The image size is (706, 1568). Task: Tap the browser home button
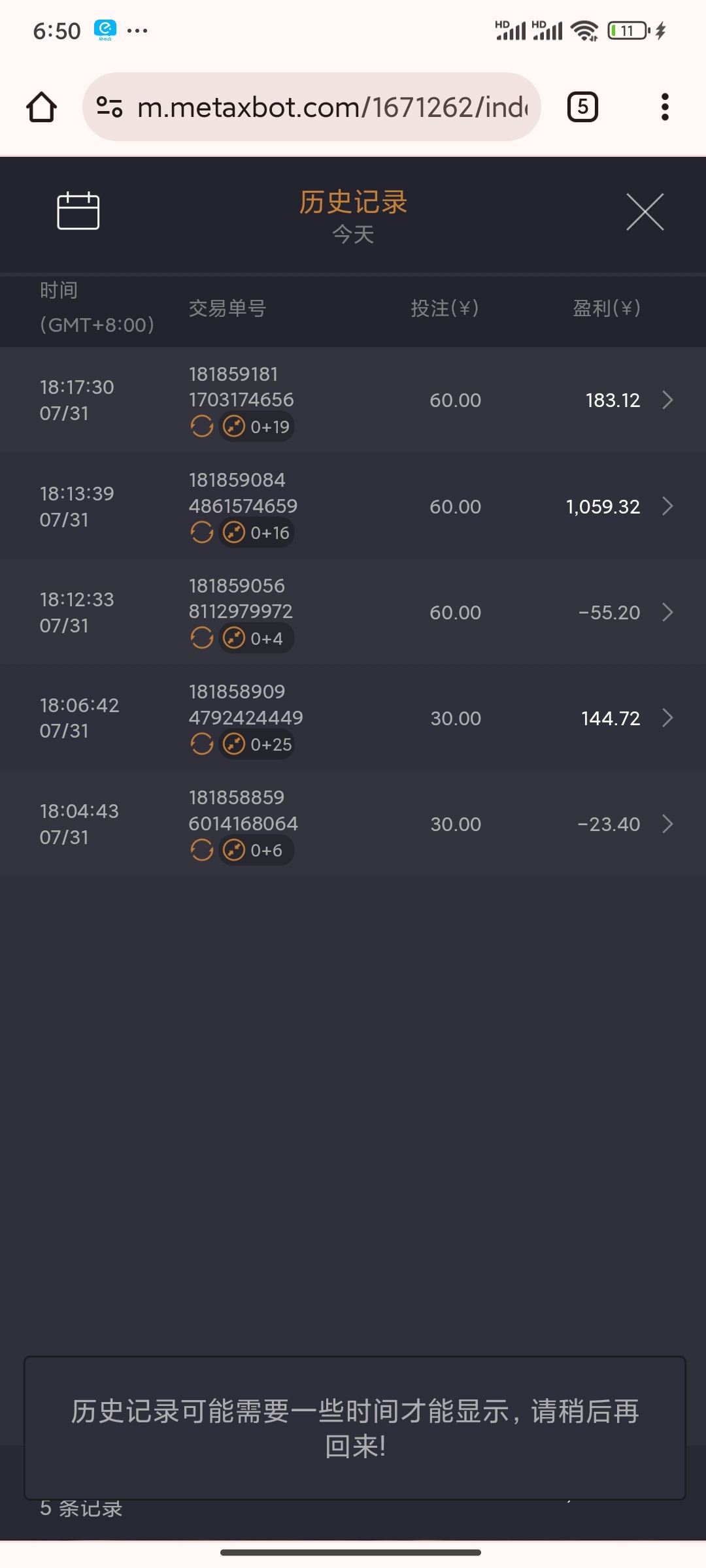41,106
